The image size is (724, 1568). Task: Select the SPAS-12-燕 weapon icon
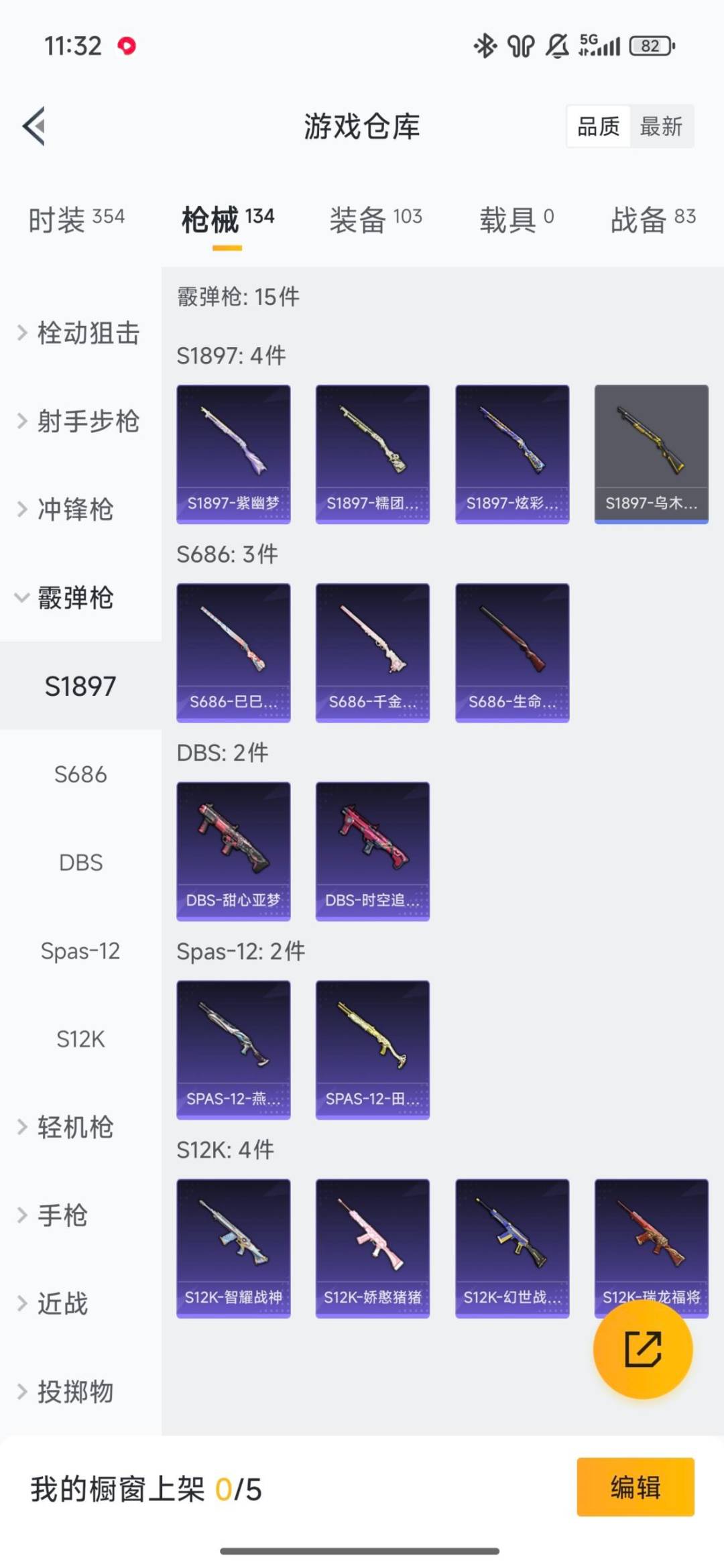233,1048
